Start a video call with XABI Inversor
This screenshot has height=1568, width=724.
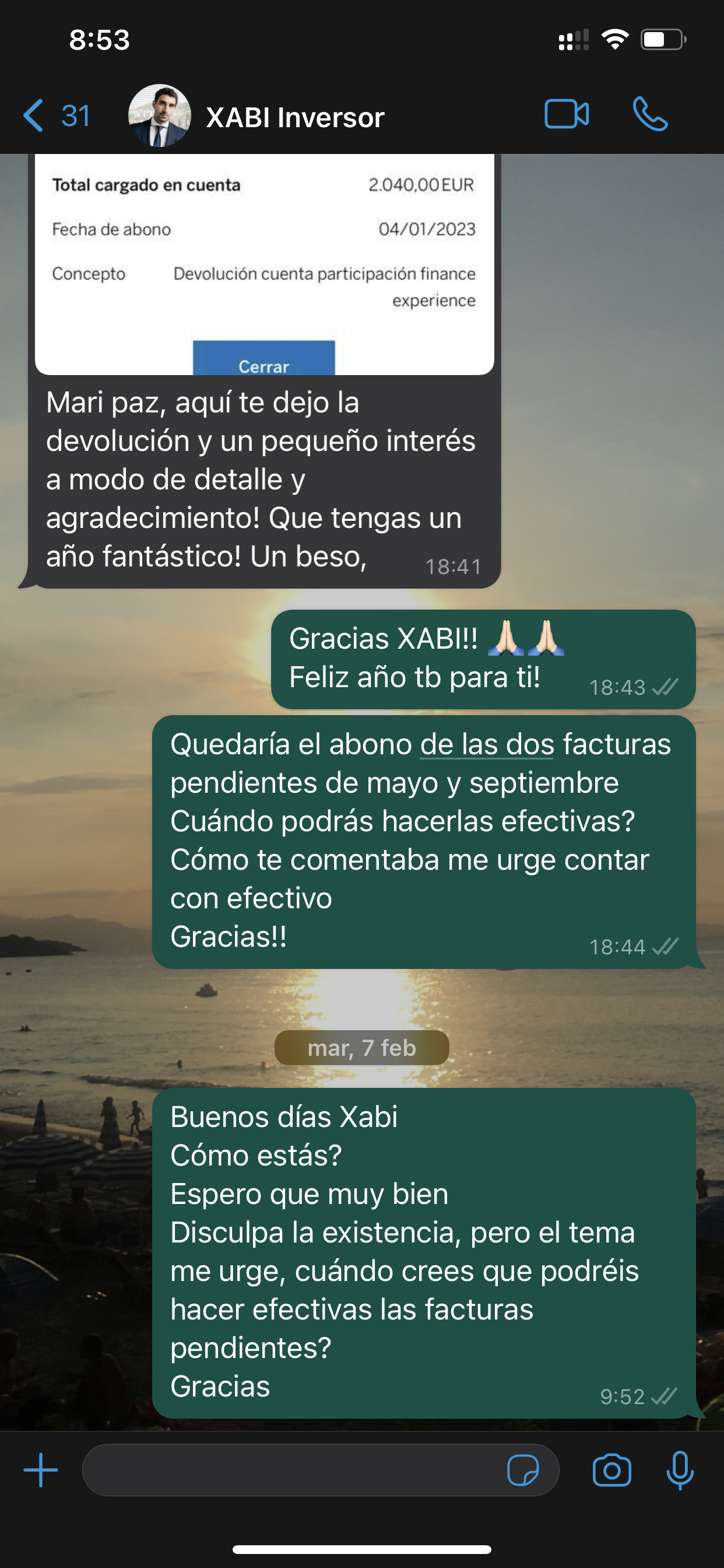566,114
